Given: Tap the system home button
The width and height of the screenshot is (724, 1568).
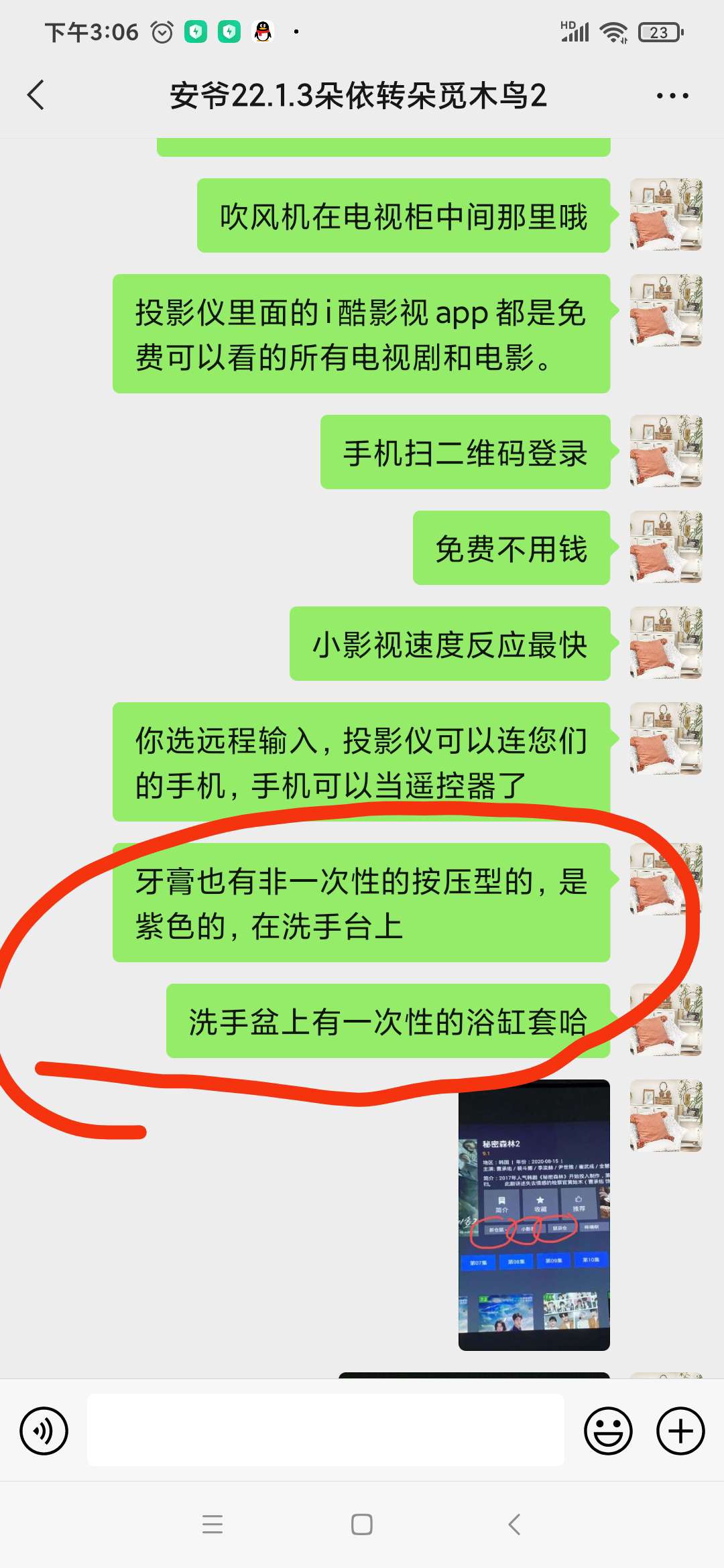Looking at the screenshot, I should [362, 1524].
